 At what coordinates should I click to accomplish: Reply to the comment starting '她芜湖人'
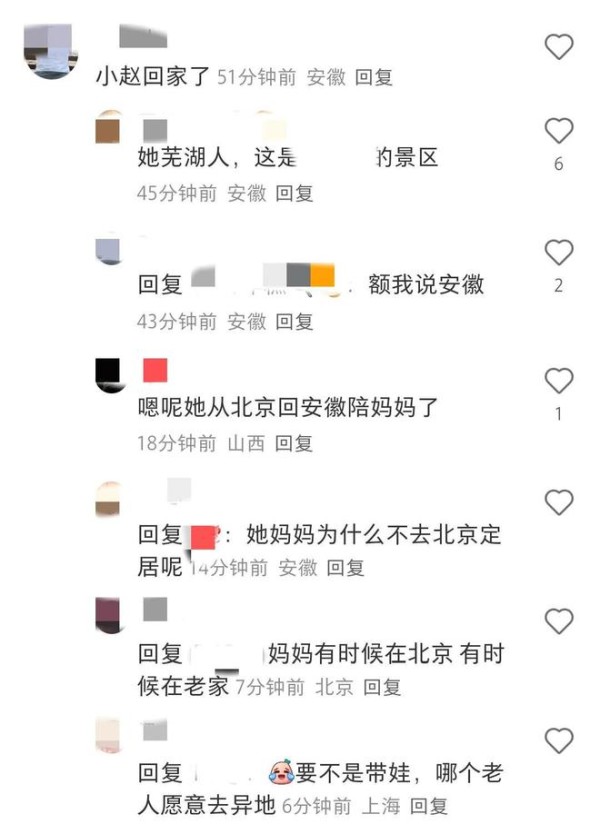(294, 193)
